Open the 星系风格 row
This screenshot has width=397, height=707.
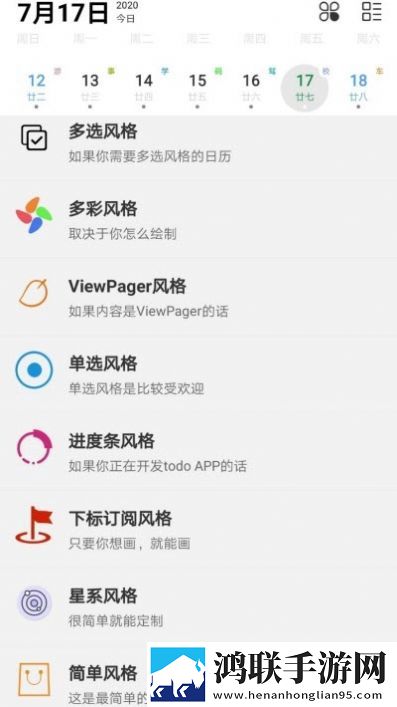click(x=198, y=607)
